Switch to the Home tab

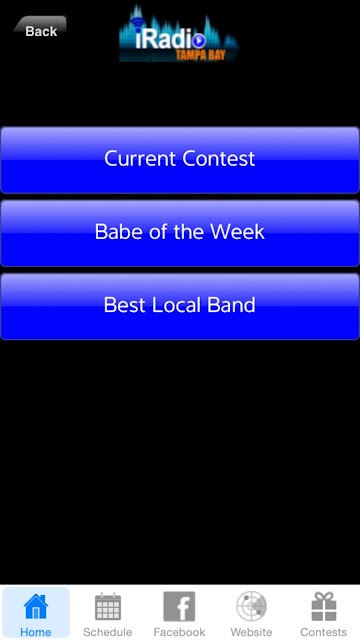(x=36, y=613)
